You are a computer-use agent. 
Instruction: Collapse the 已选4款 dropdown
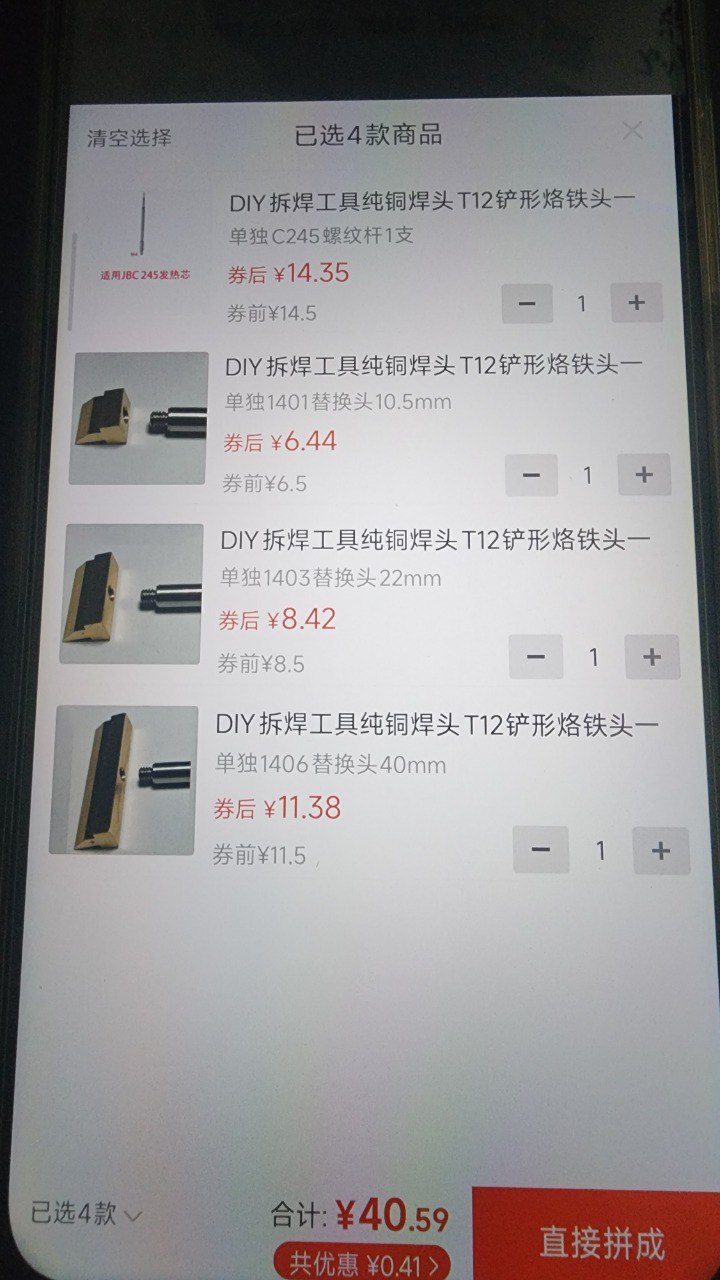(x=87, y=1215)
